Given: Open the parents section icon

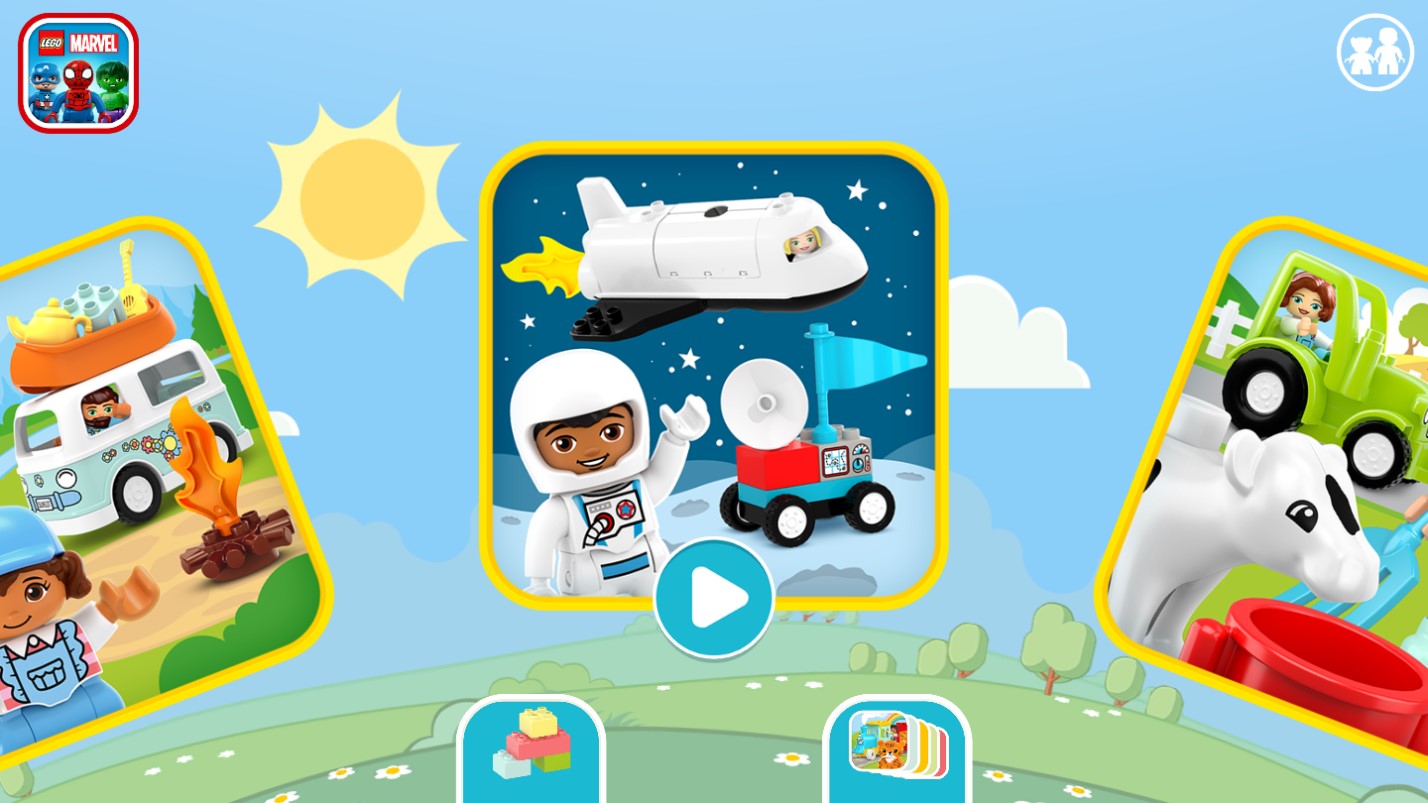Looking at the screenshot, I should [x=1374, y=52].
